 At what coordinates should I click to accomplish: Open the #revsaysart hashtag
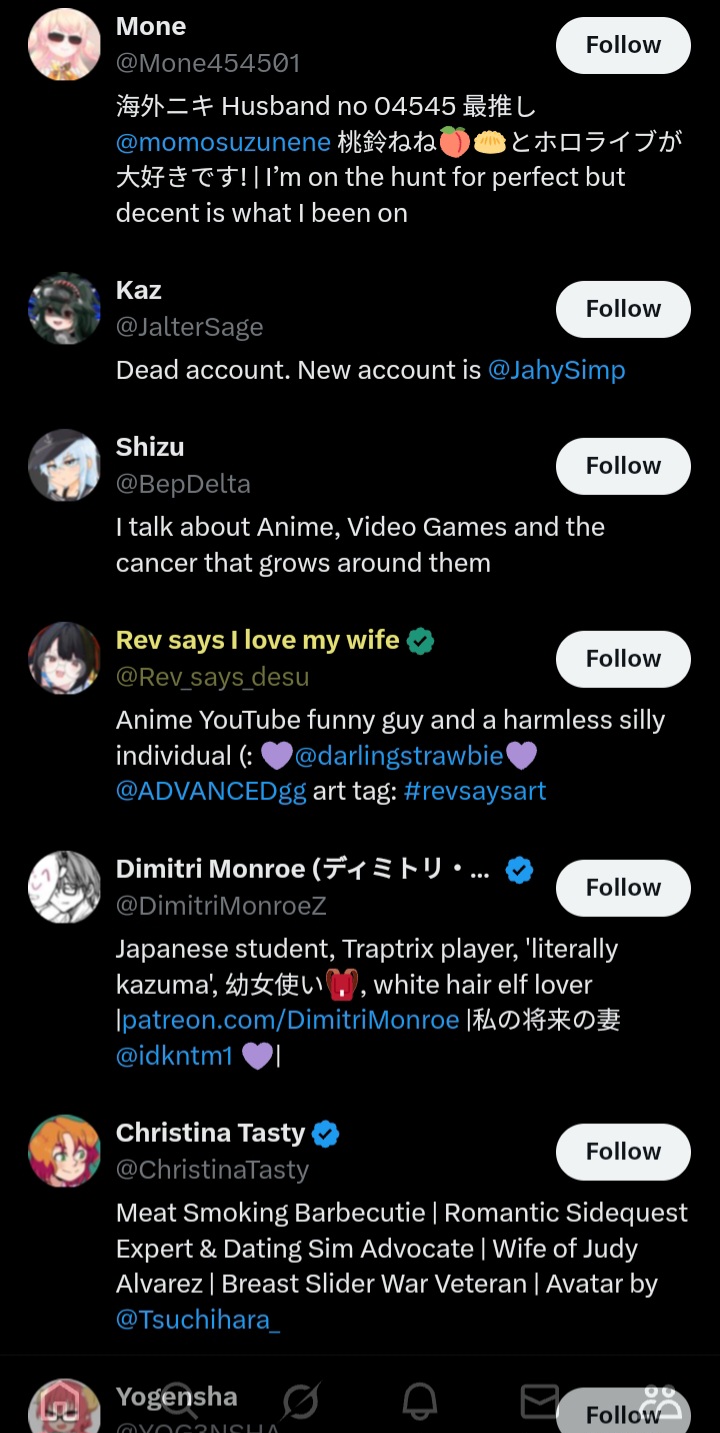click(475, 791)
